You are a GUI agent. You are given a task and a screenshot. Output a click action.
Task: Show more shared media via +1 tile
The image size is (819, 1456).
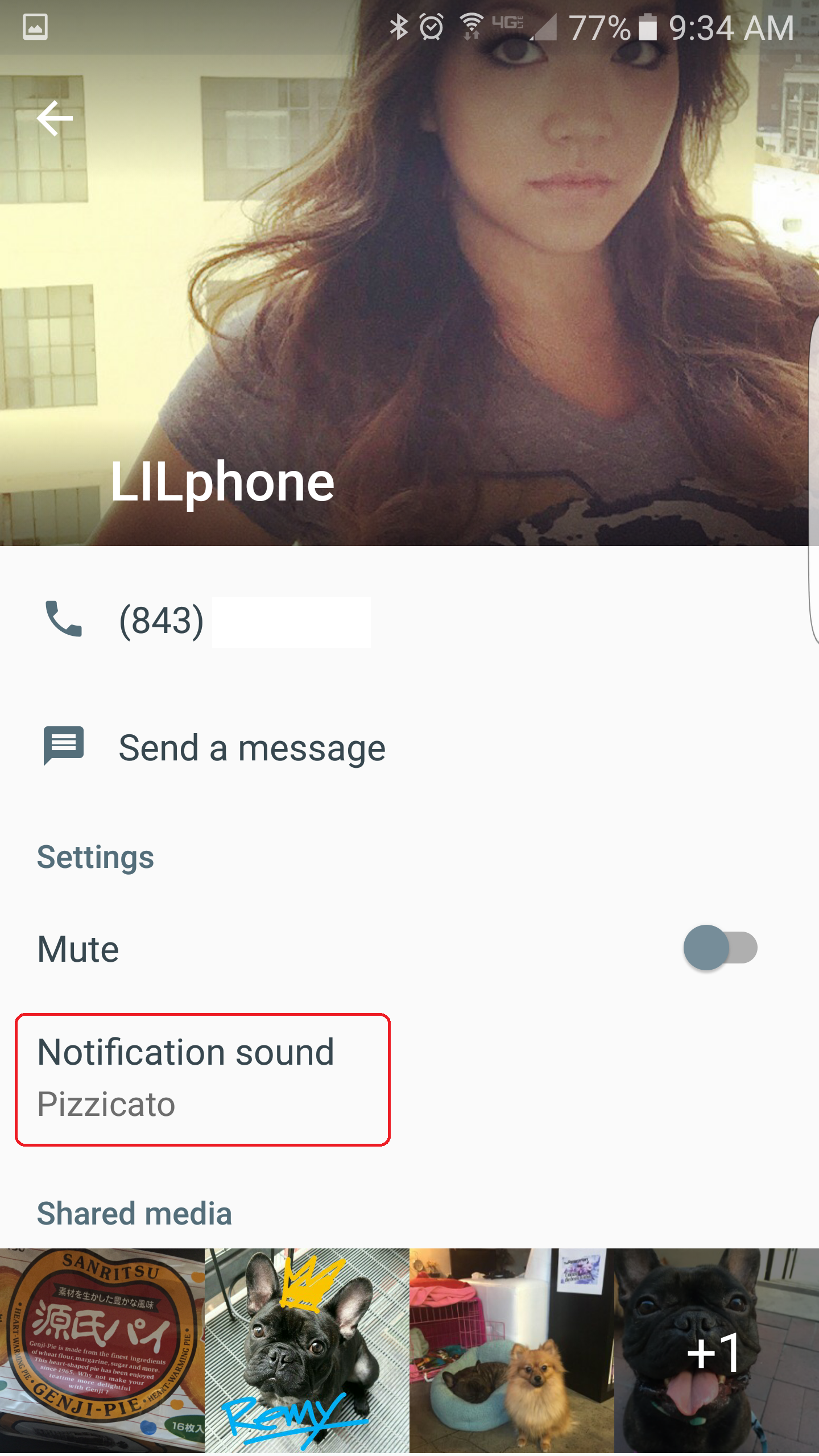coord(717,1351)
